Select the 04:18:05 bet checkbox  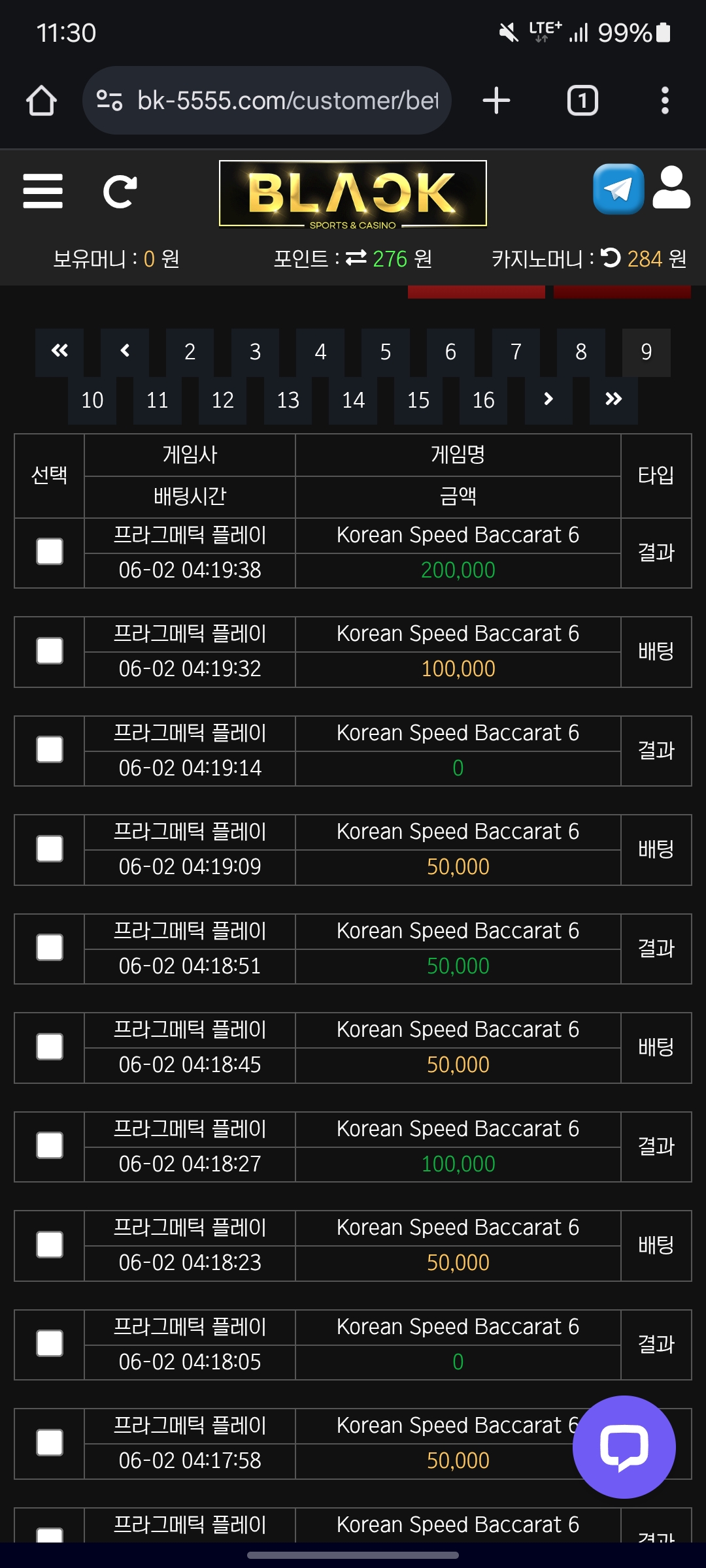50,1343
